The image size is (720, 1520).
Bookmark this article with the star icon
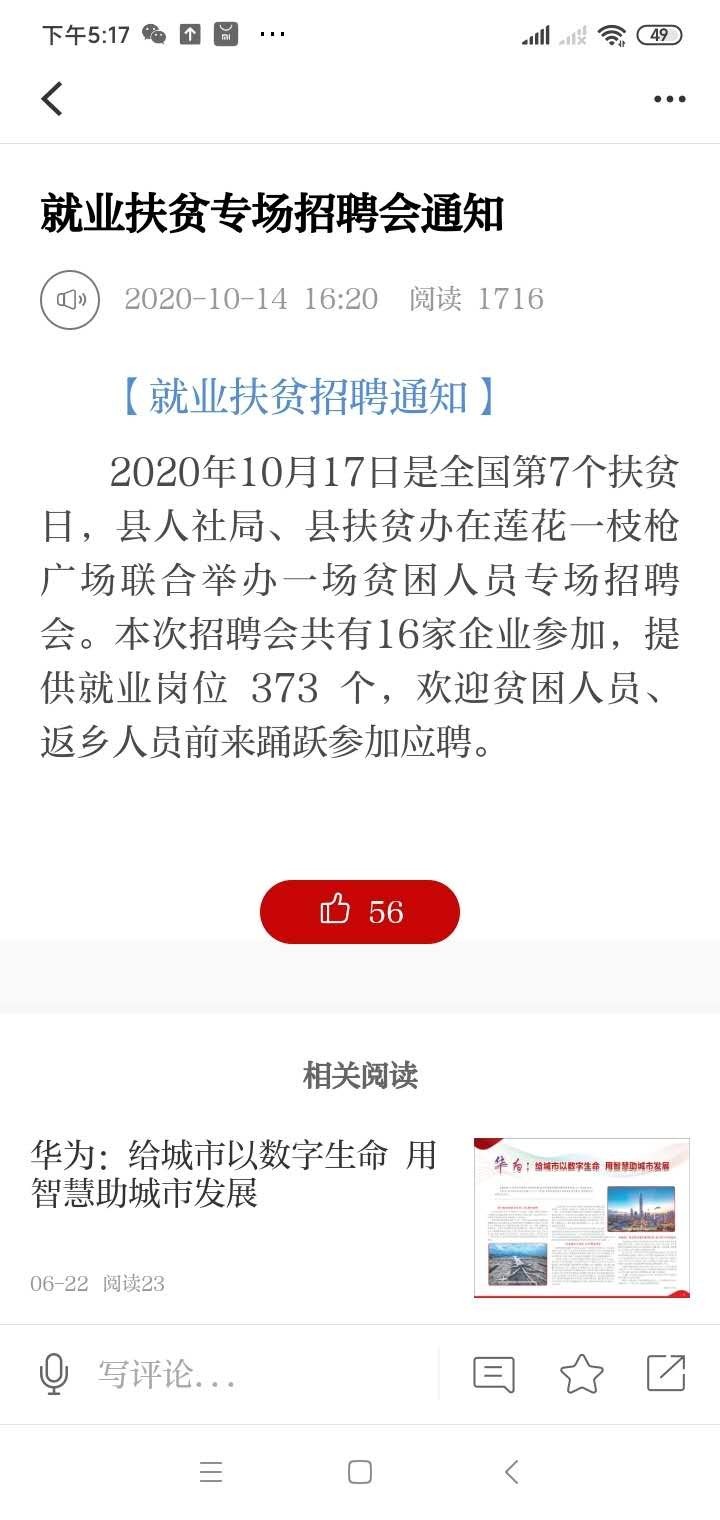coord(581,1374)
